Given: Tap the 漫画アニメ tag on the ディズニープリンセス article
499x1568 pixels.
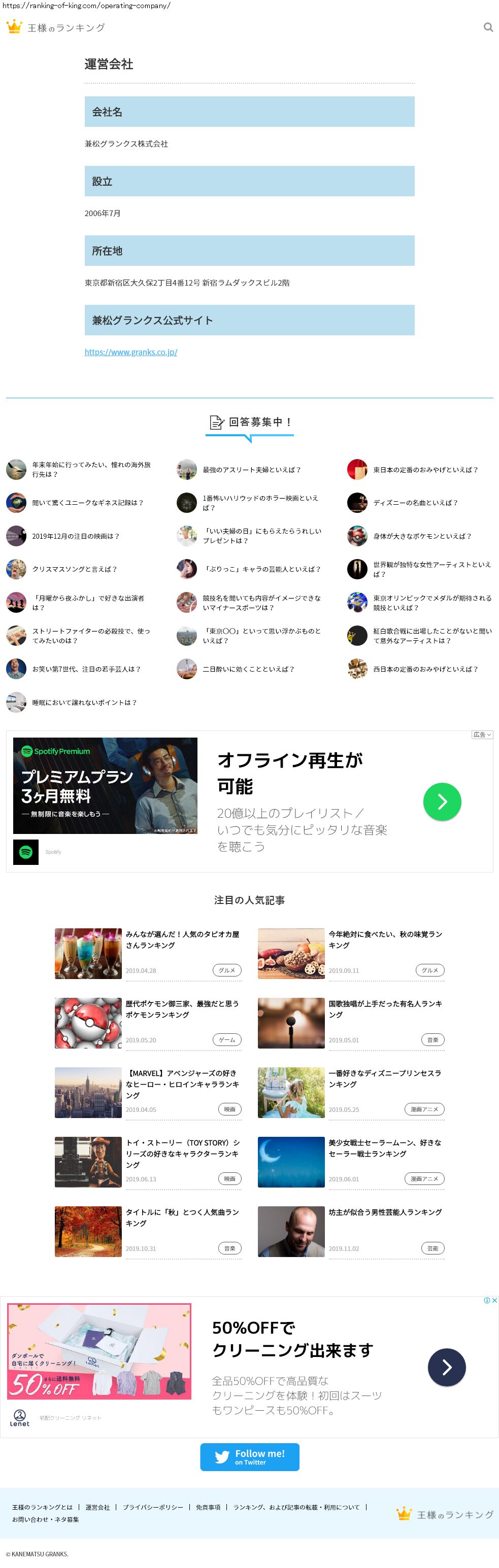Looking at the screenshot, I should point(424,1109).
